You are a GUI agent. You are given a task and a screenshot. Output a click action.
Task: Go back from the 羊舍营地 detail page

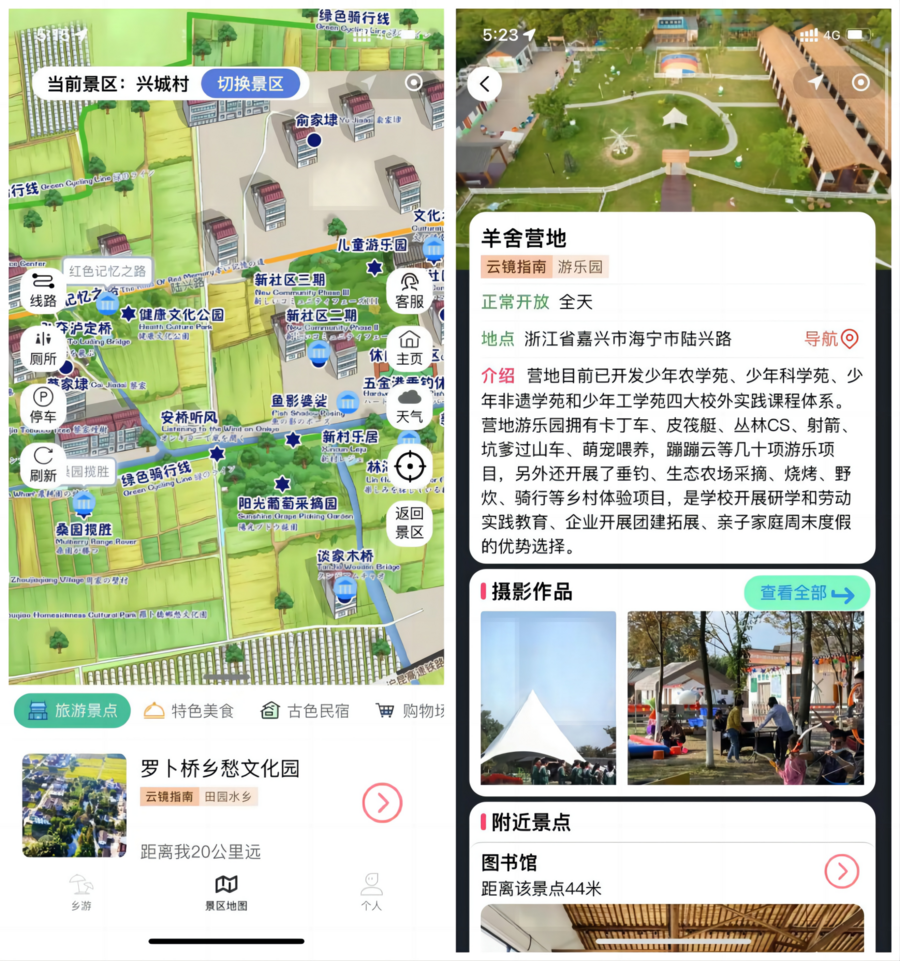[x=485, y=83]
